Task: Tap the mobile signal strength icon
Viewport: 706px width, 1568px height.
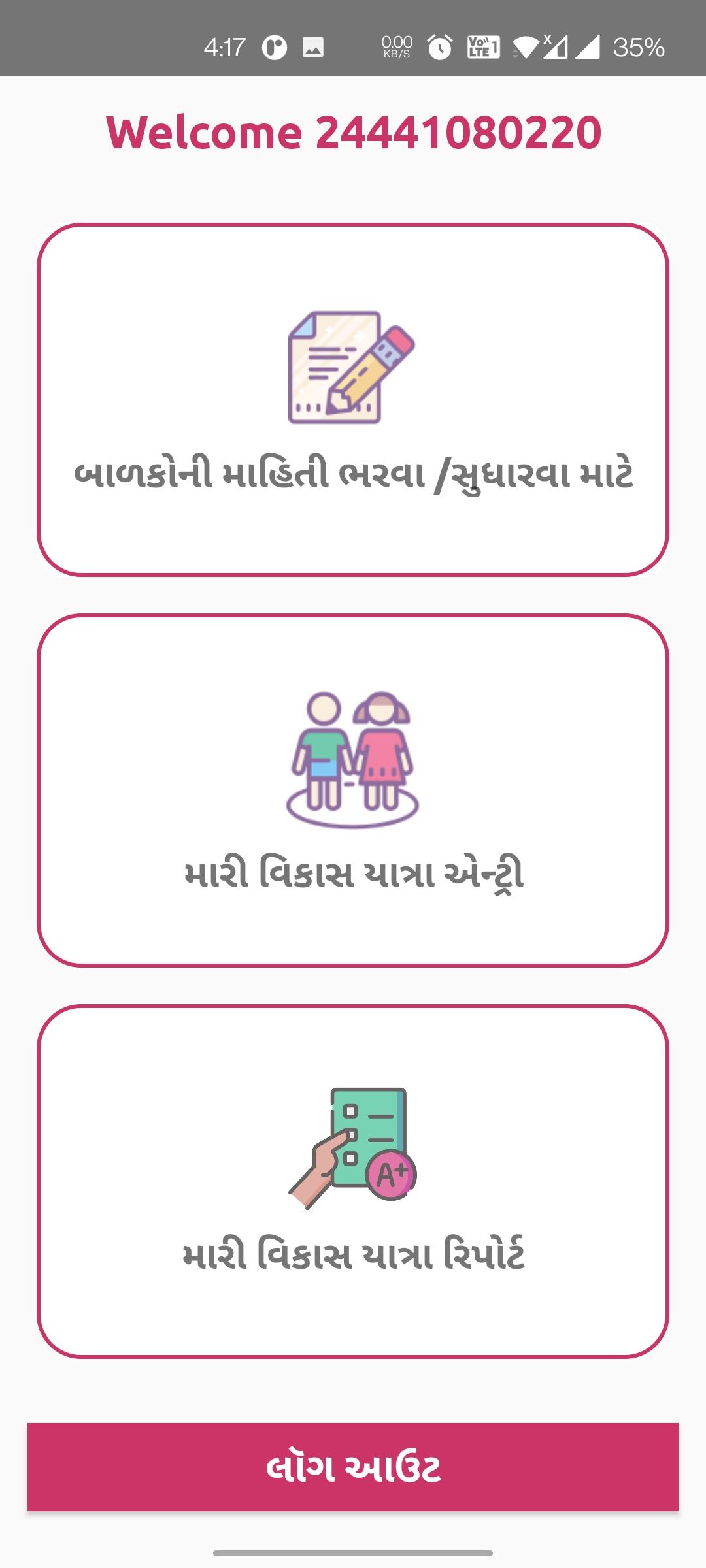Action: tap(587, 47)
